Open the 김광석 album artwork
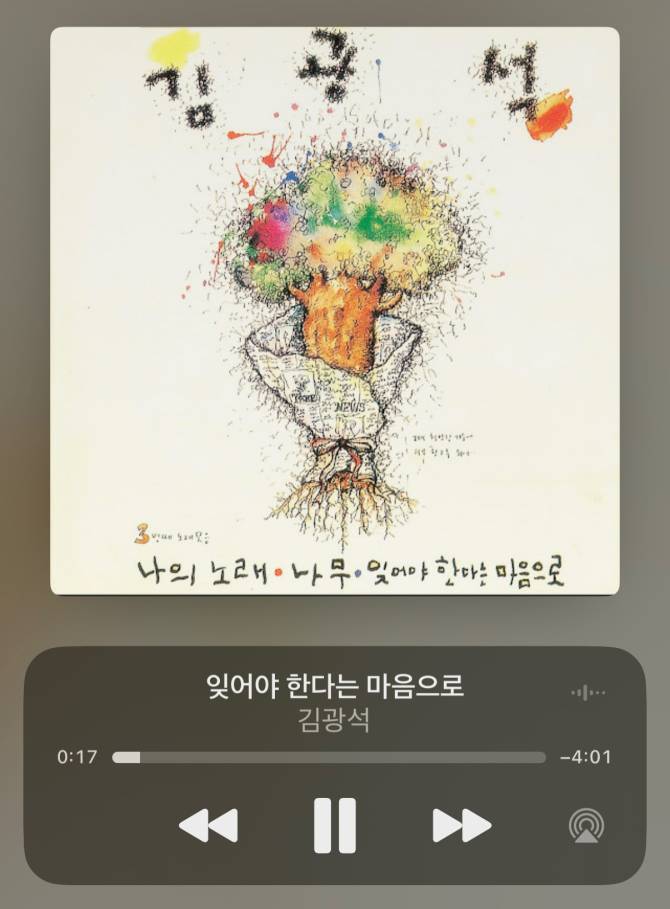The image size is (670, 909). pos(335,310)
